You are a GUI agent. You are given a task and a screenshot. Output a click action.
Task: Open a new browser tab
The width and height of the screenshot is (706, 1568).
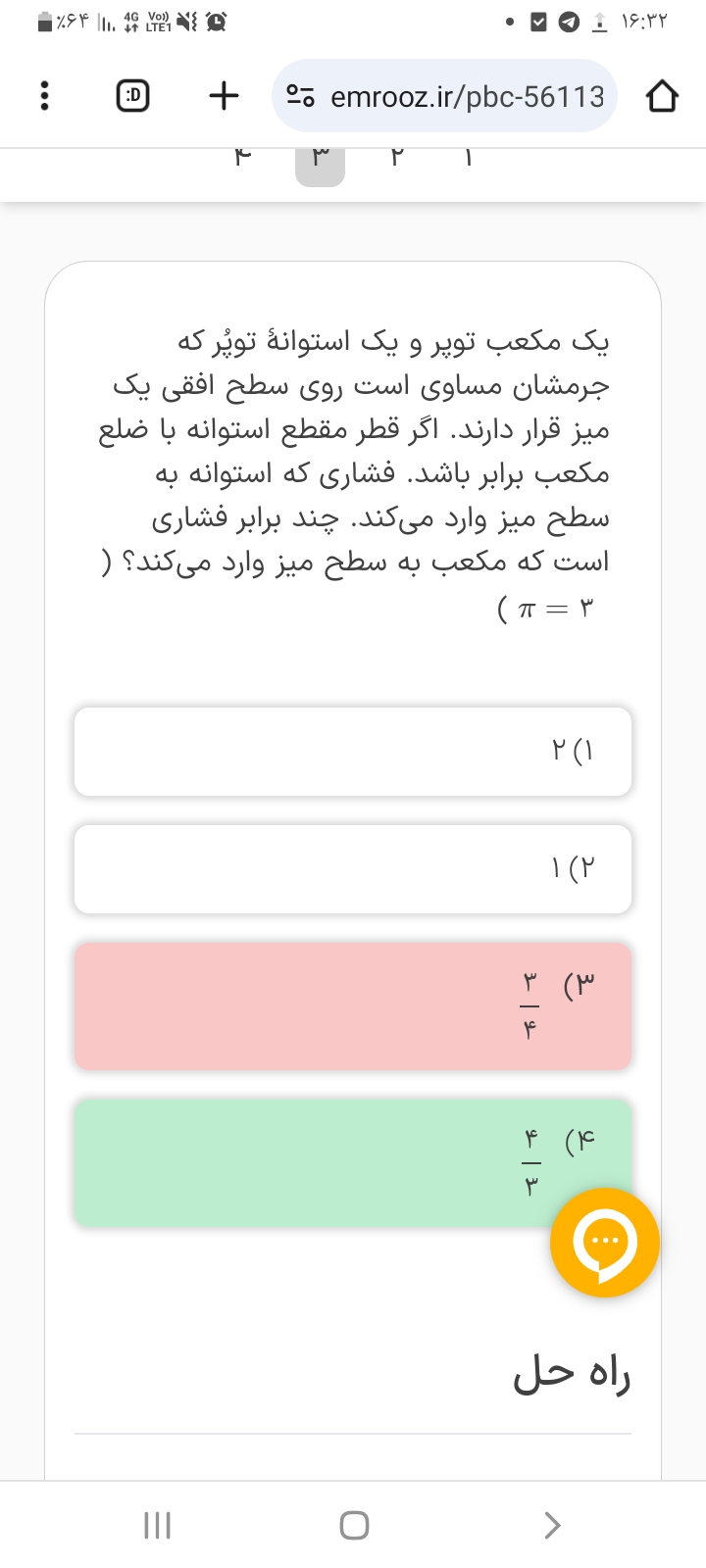224,96
